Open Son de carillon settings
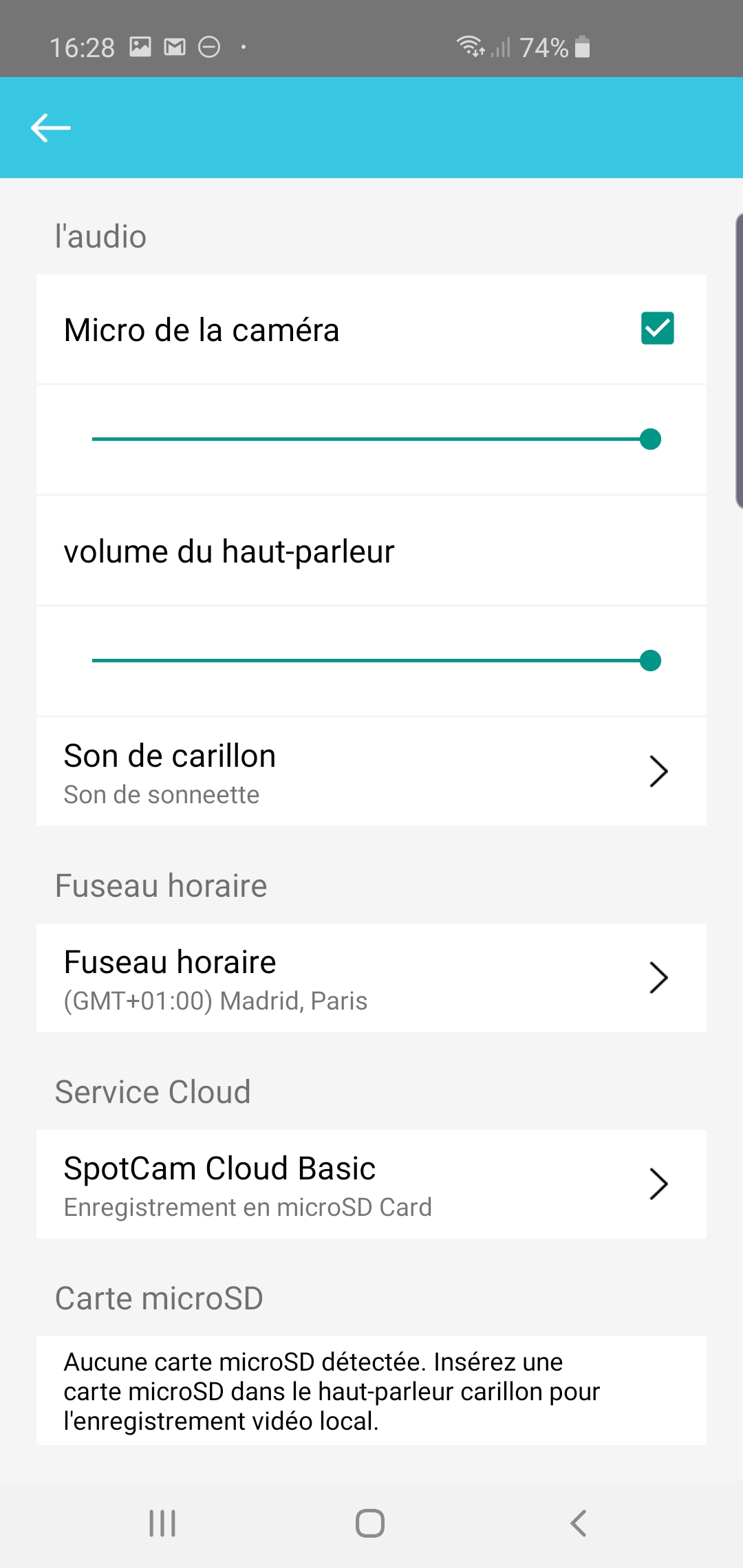 pos(371,772)
